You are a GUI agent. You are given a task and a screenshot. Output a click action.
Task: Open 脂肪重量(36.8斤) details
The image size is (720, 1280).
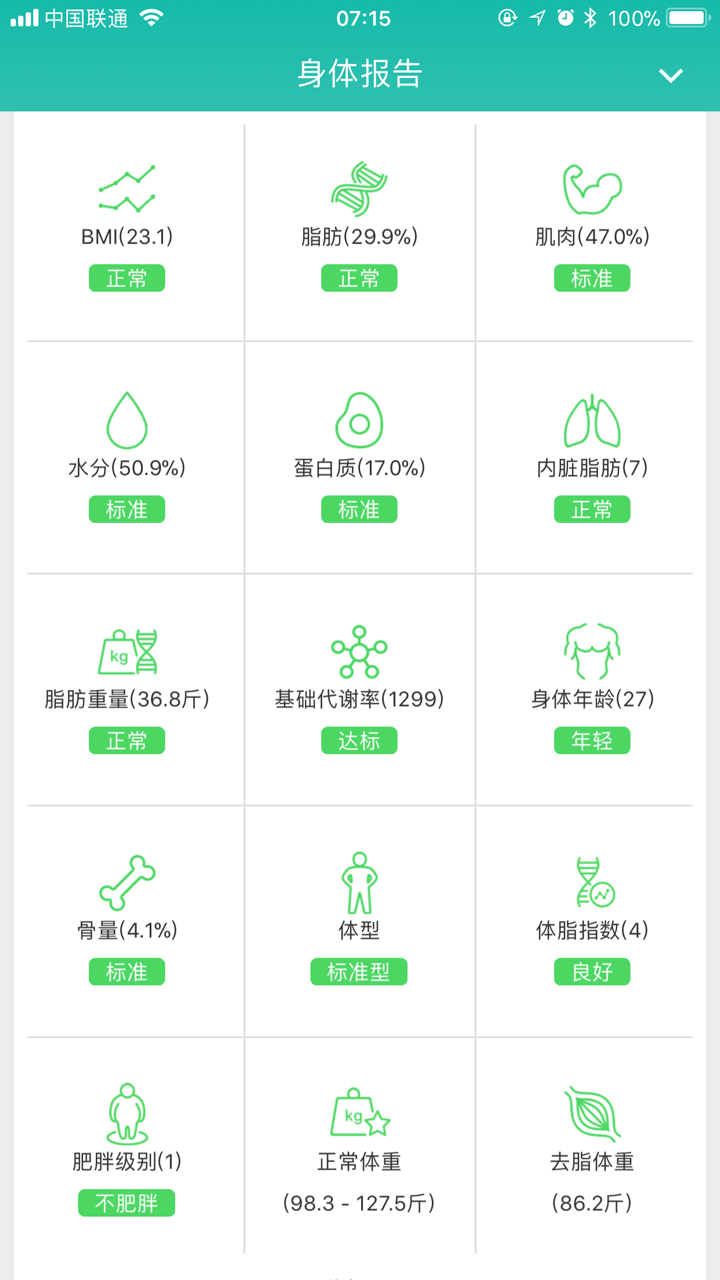point(127,690)
